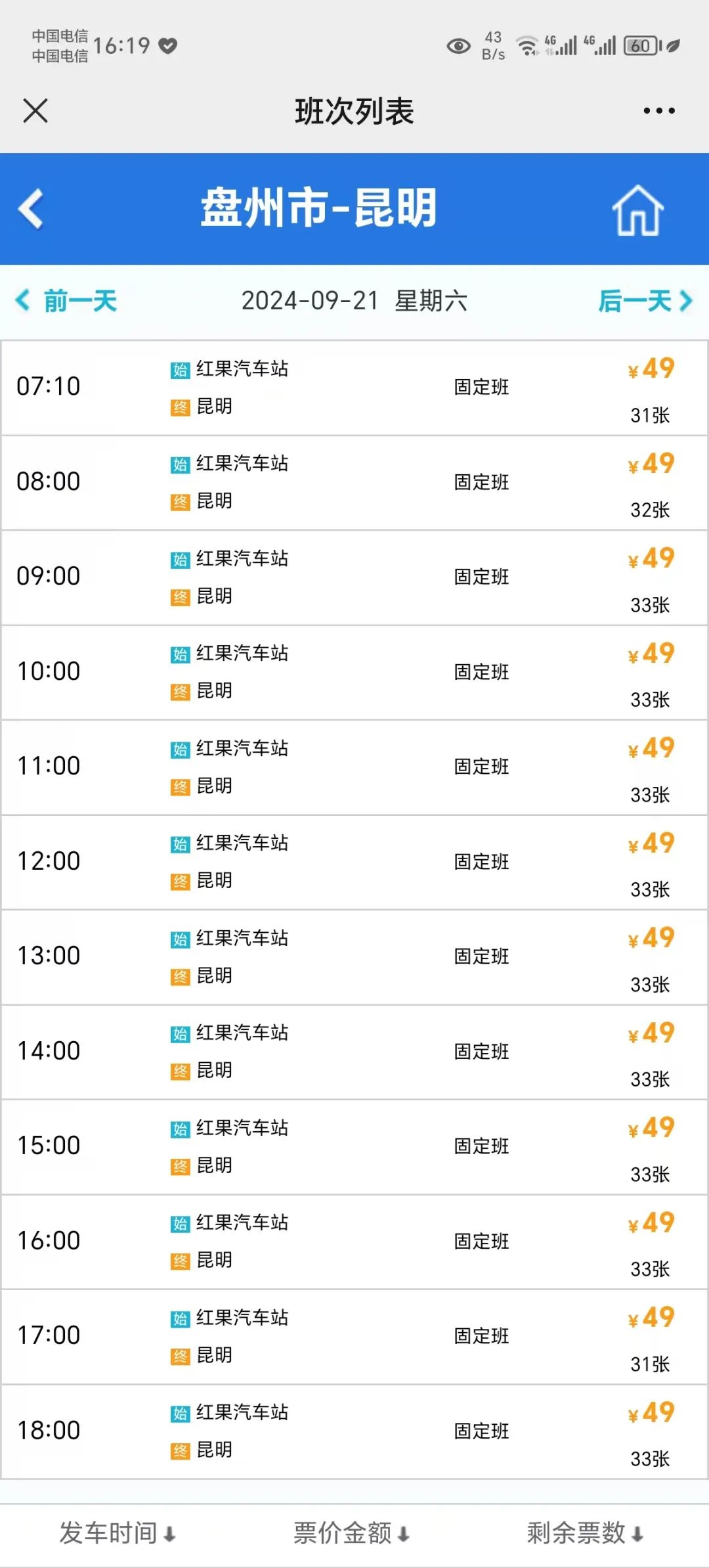This screenshot has width=709, height=1568.
Task: Select the 15:00 departure row
Action: pos(354,1147)
